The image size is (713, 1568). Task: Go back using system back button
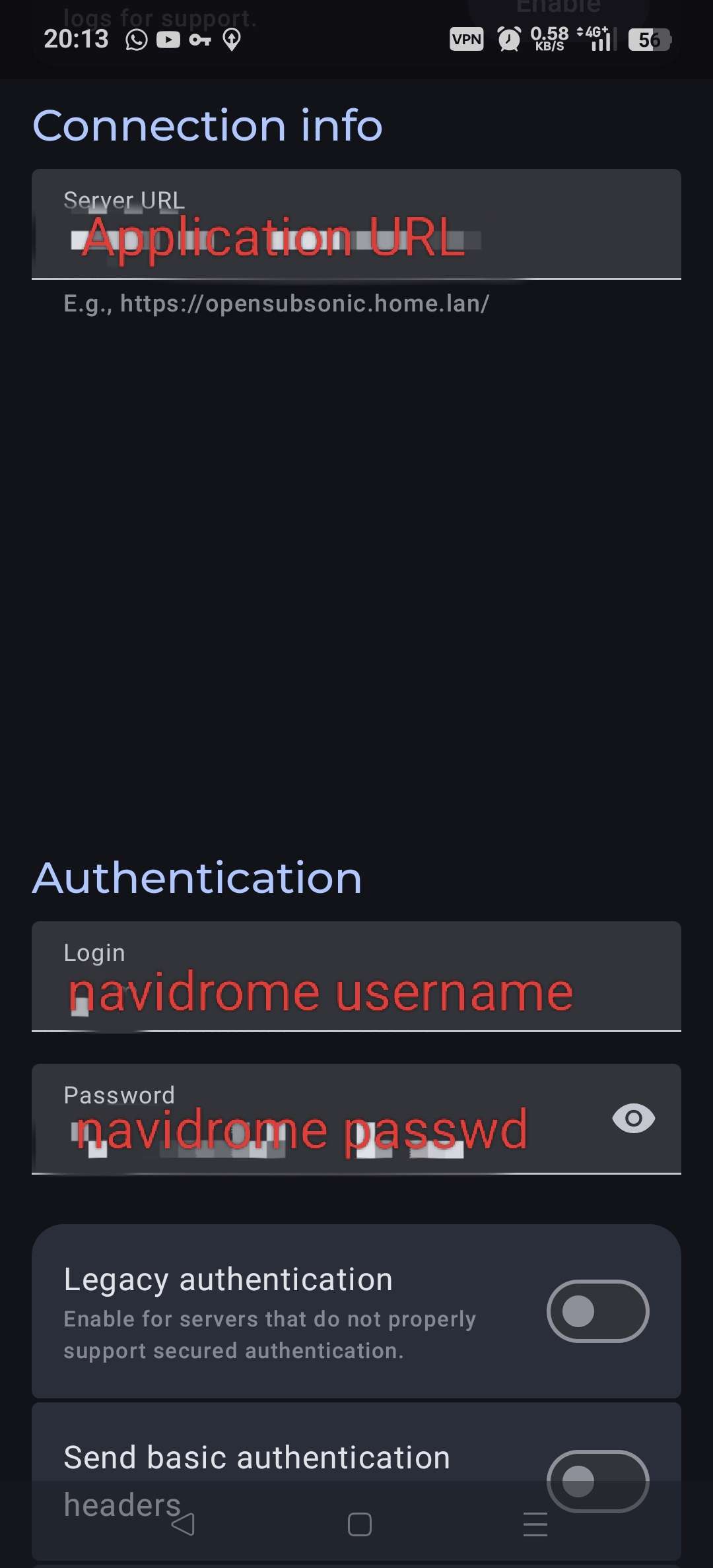(183, 1524)
